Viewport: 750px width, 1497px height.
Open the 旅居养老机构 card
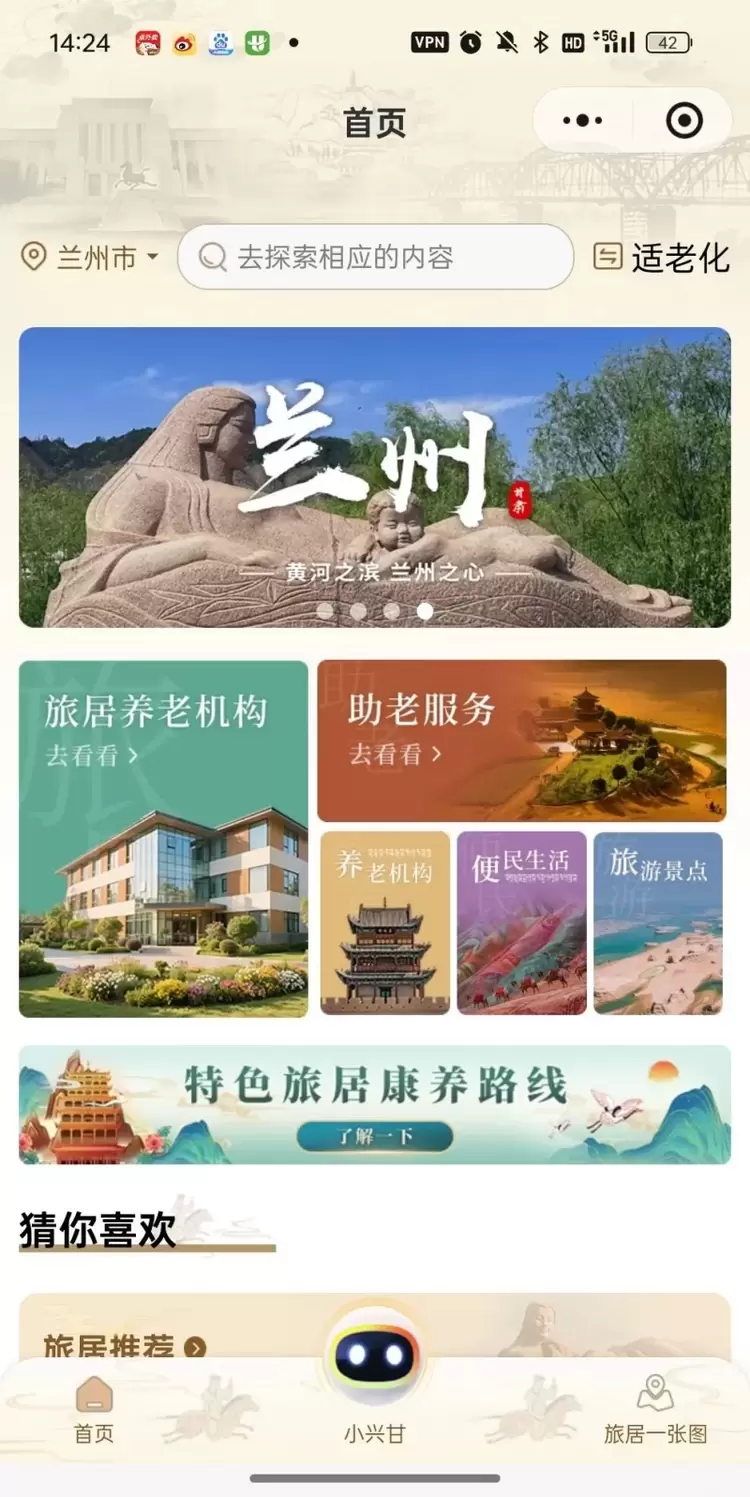tap(163, 838)
